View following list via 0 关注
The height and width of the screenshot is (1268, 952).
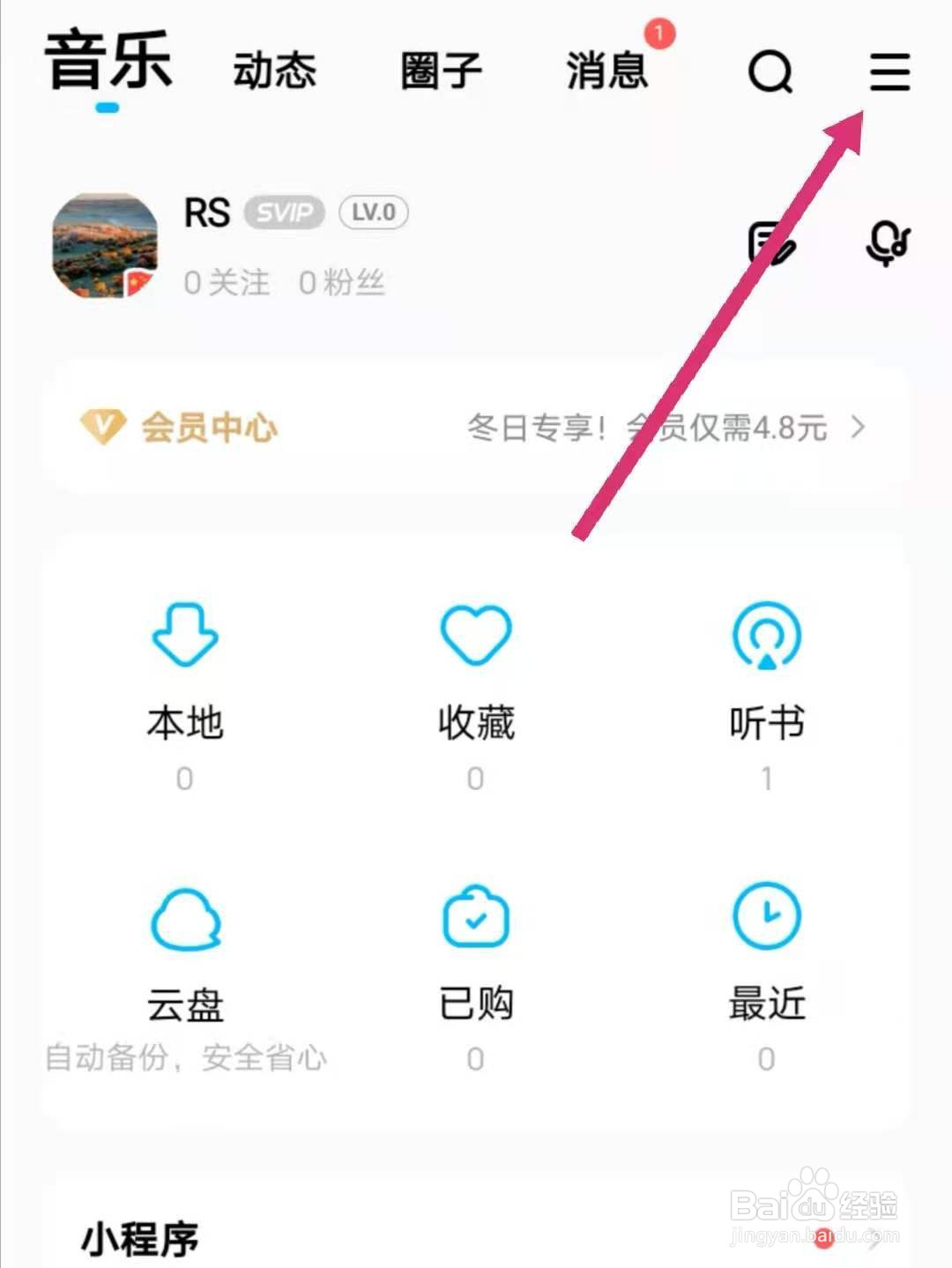coord(227,282)
